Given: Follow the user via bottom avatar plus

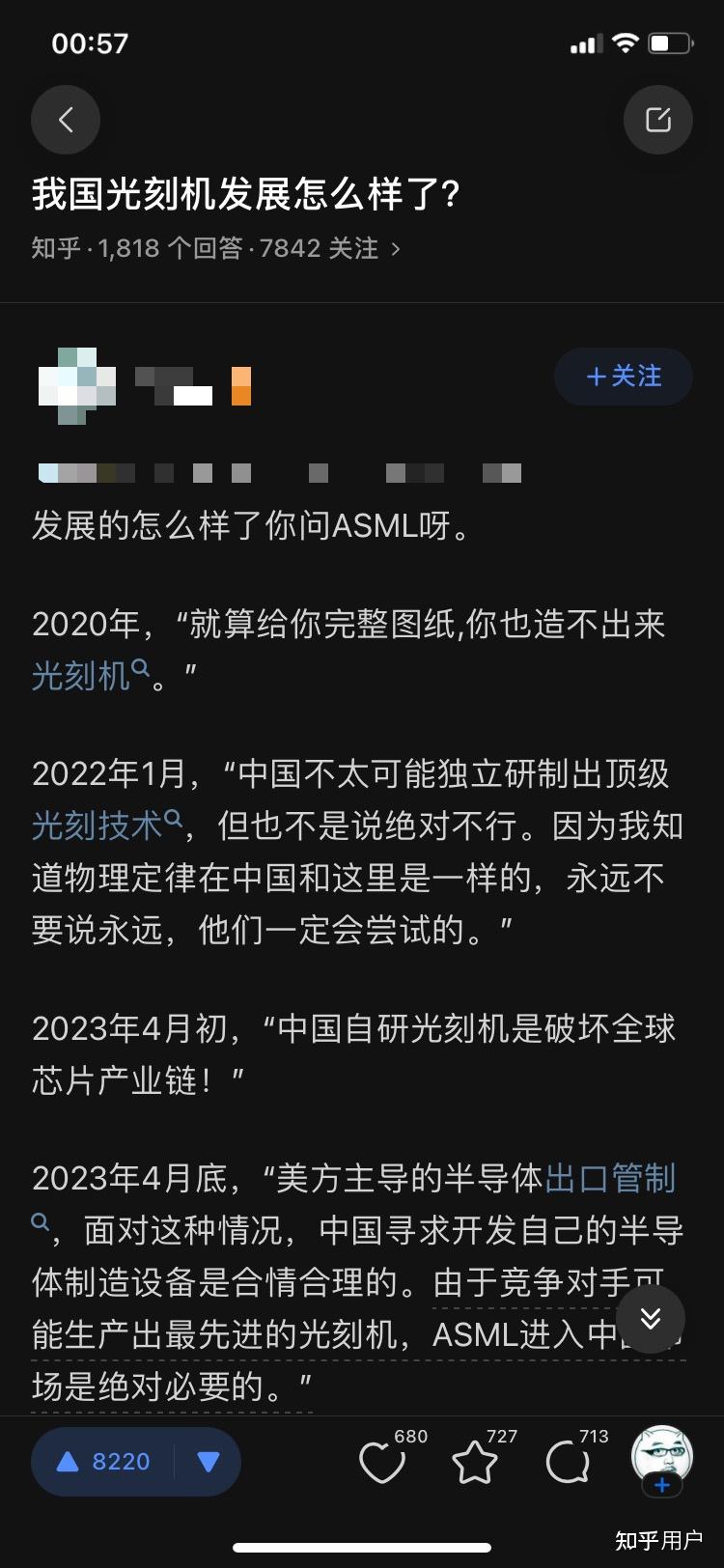Looking at the screenshot, I should click(662, 1485).
